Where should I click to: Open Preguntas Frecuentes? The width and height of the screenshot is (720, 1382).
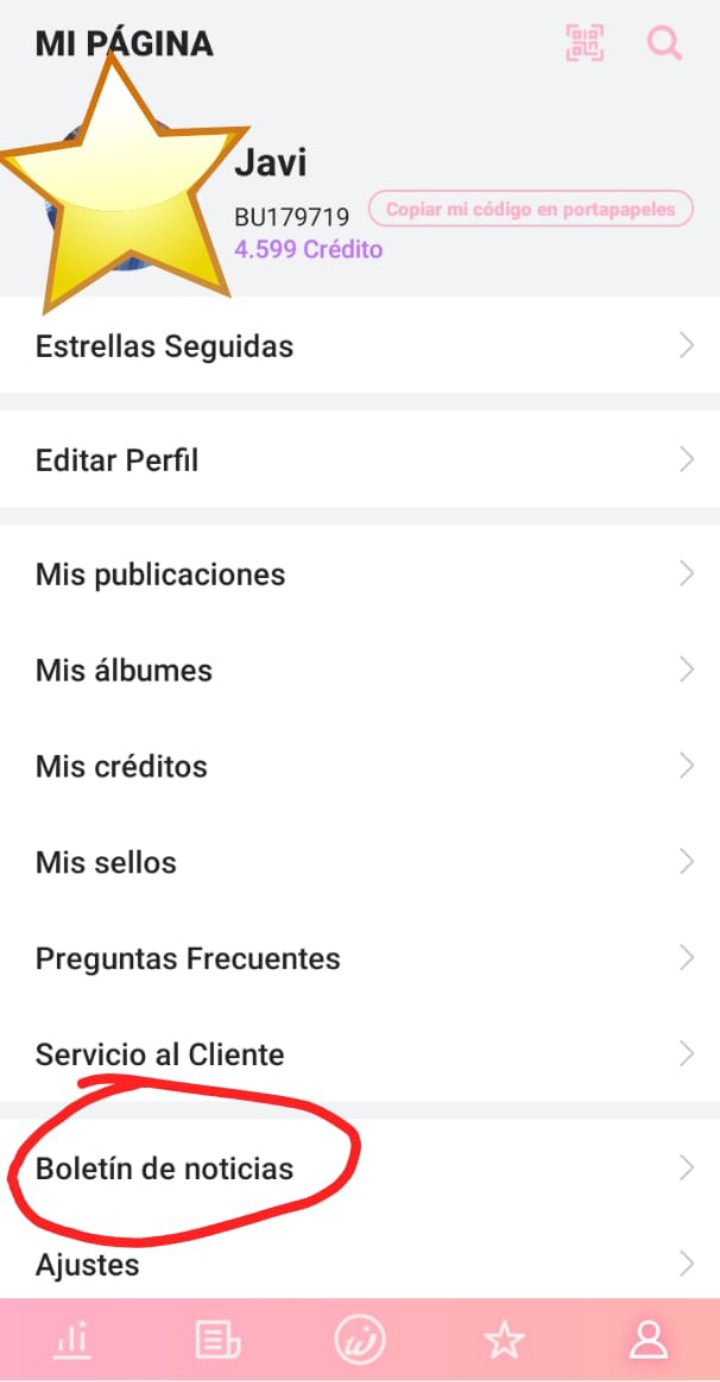pyautogui.click(x=360, y=958)
